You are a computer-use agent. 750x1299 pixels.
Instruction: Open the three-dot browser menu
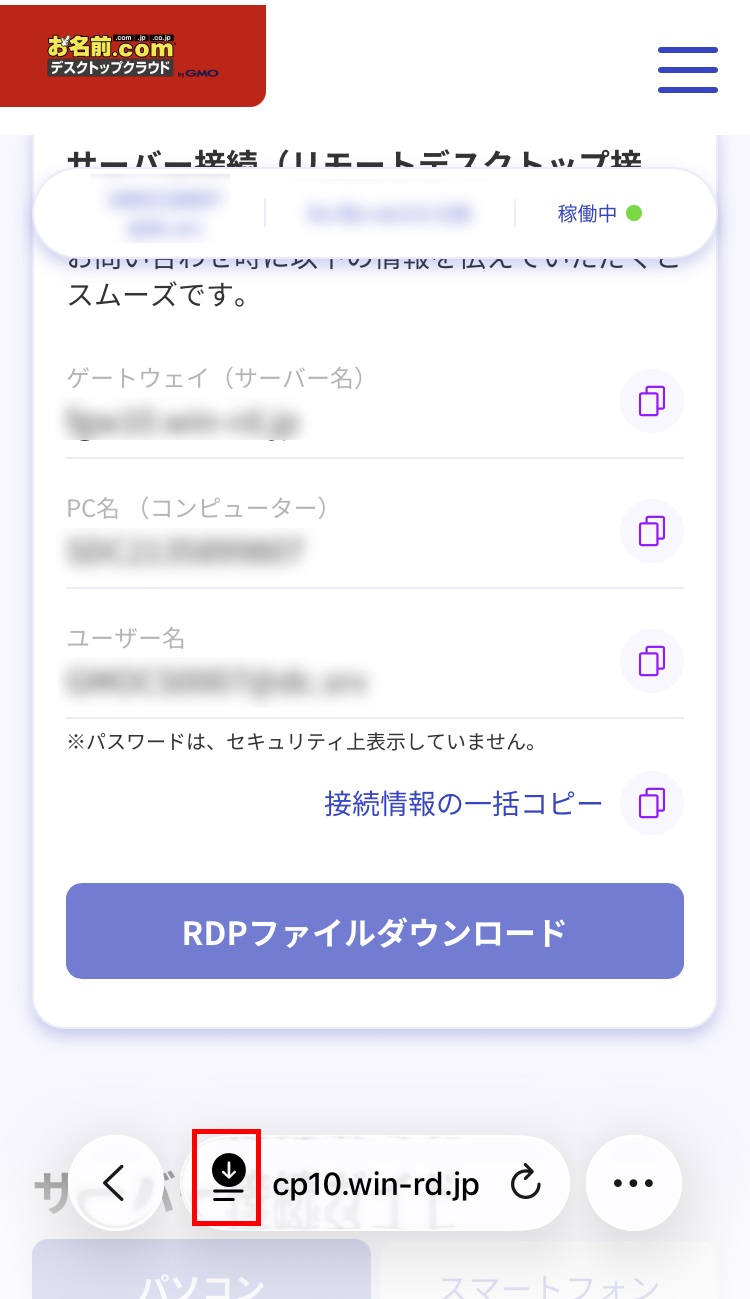click(x=633, y=1183)
